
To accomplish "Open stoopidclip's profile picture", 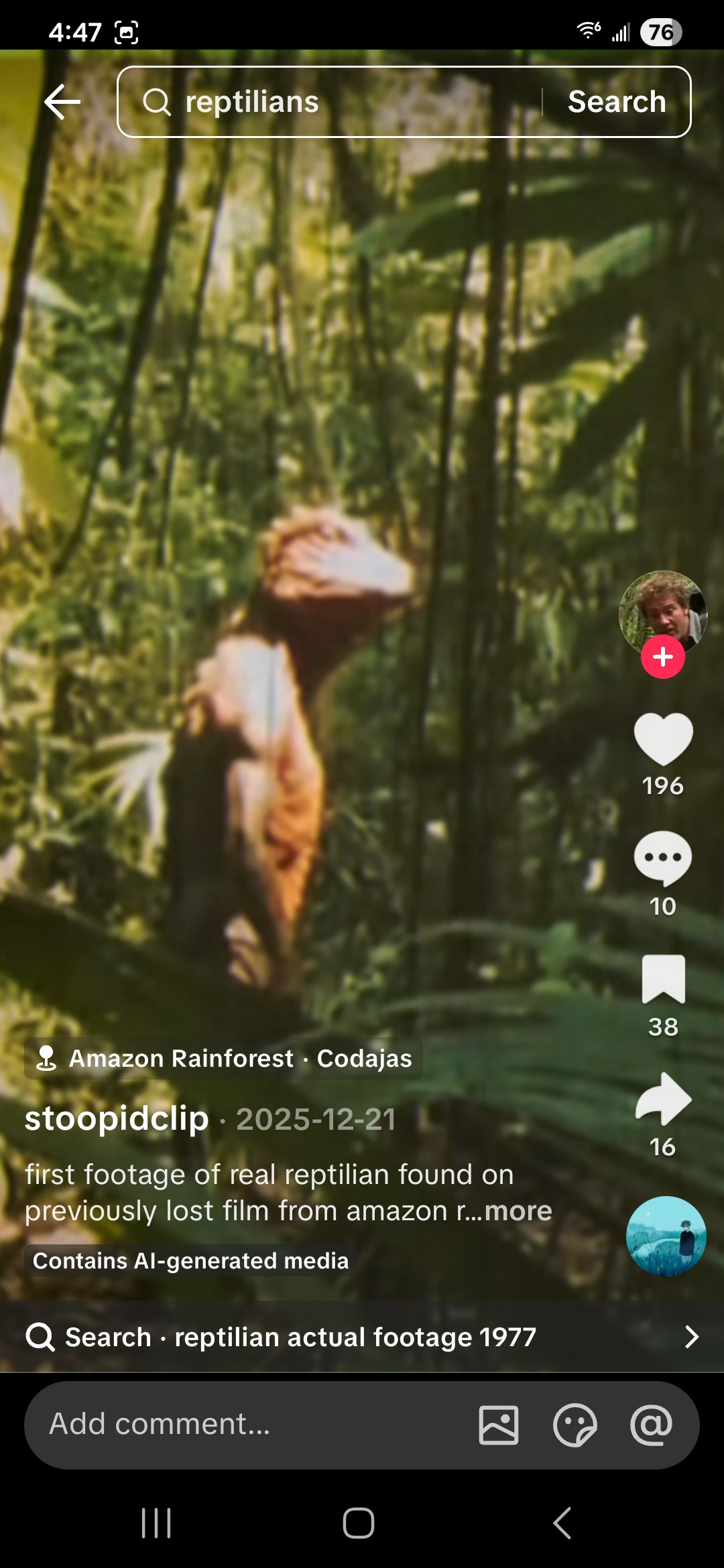I will (x=662, y=608).
